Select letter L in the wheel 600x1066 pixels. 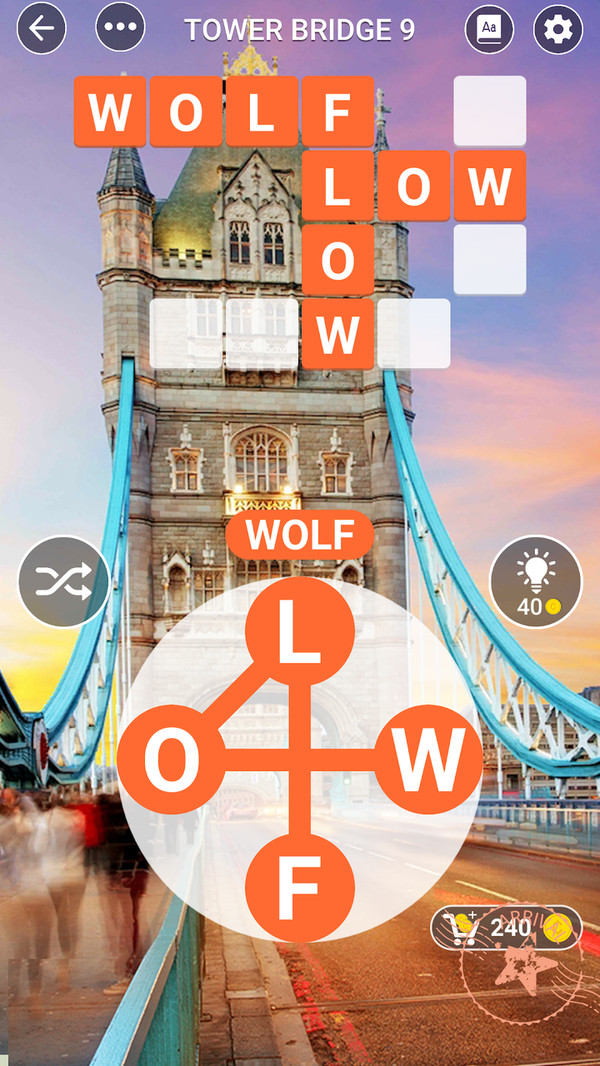[x=300, y=631]
